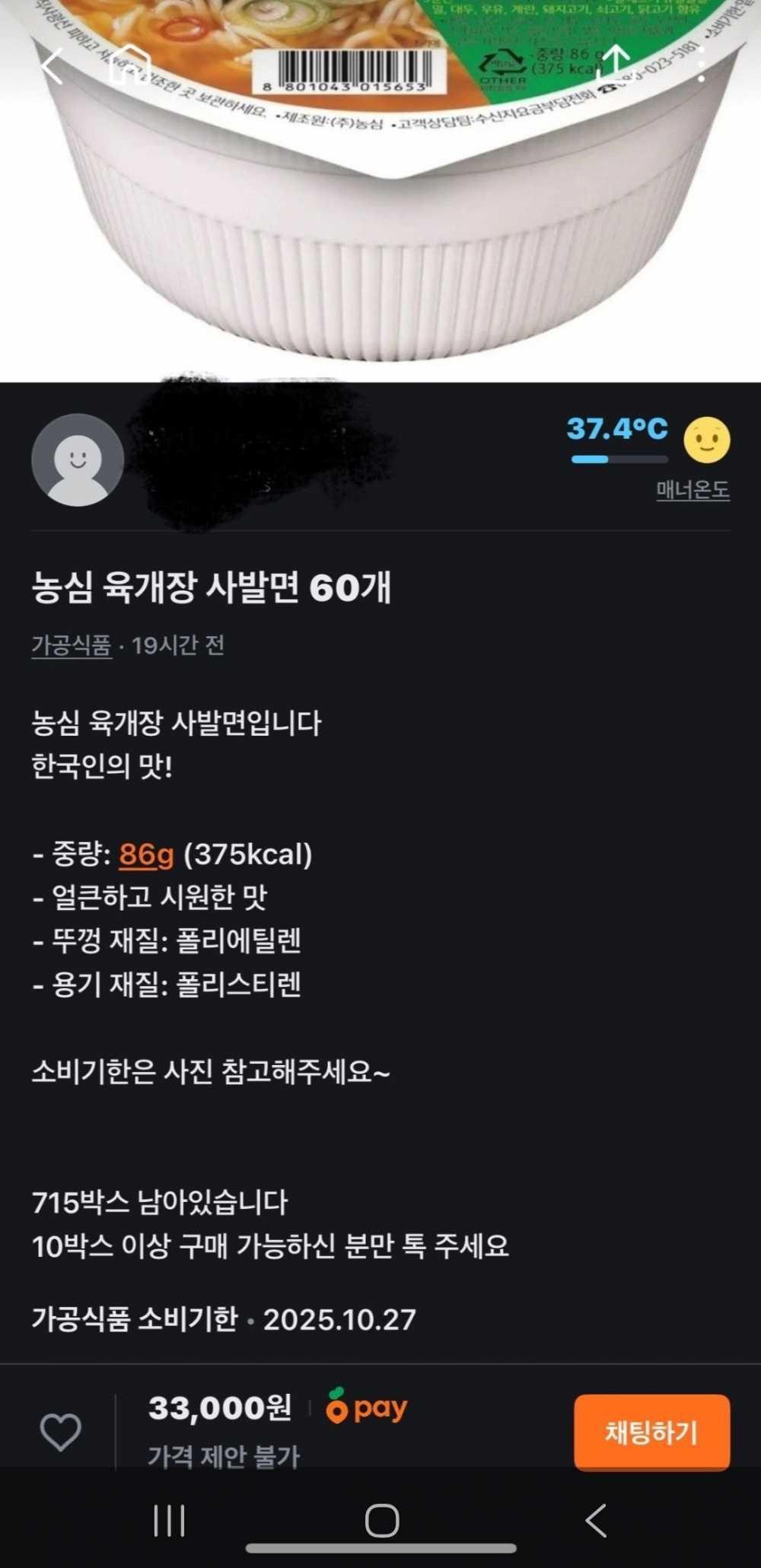Add the listing to favorites with the heart
This screenshot has height=1568, width=761.
pyautogui.click(x=61, y=1432)
